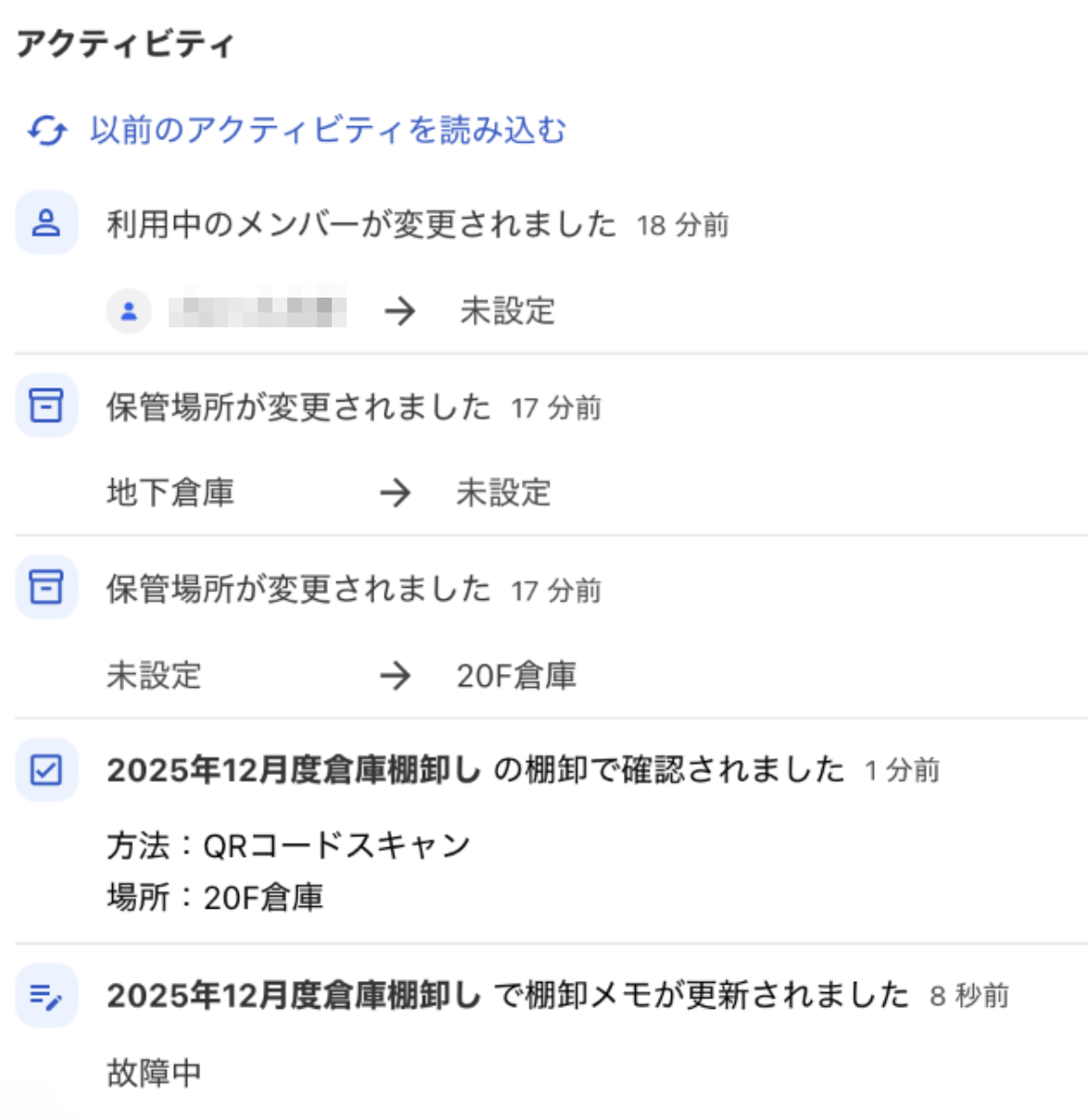The width and height of the screenshot is (1088, 1120).
Task: Select the 20F倉庫 location label
Action: [517, 675]
